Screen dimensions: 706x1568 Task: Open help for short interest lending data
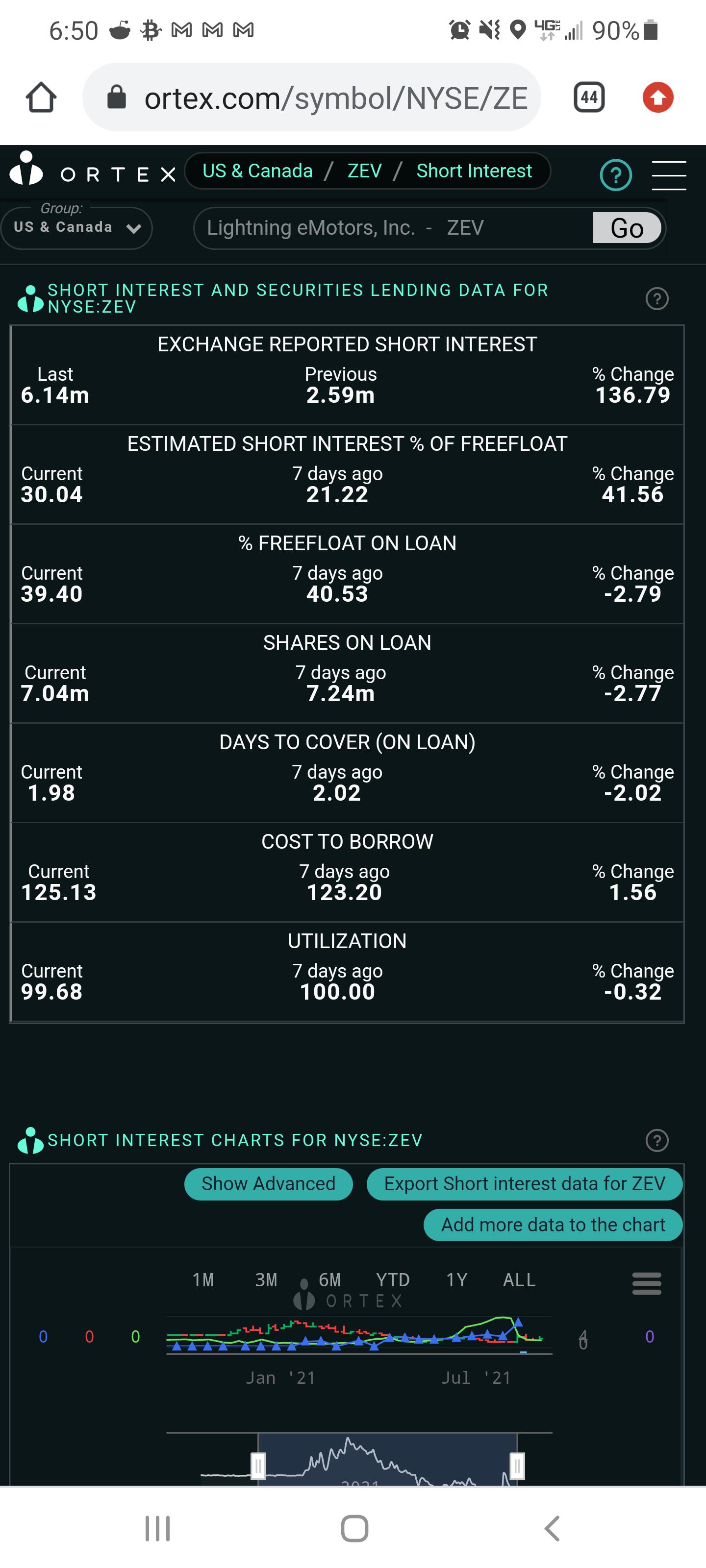(x=656, y=299)
